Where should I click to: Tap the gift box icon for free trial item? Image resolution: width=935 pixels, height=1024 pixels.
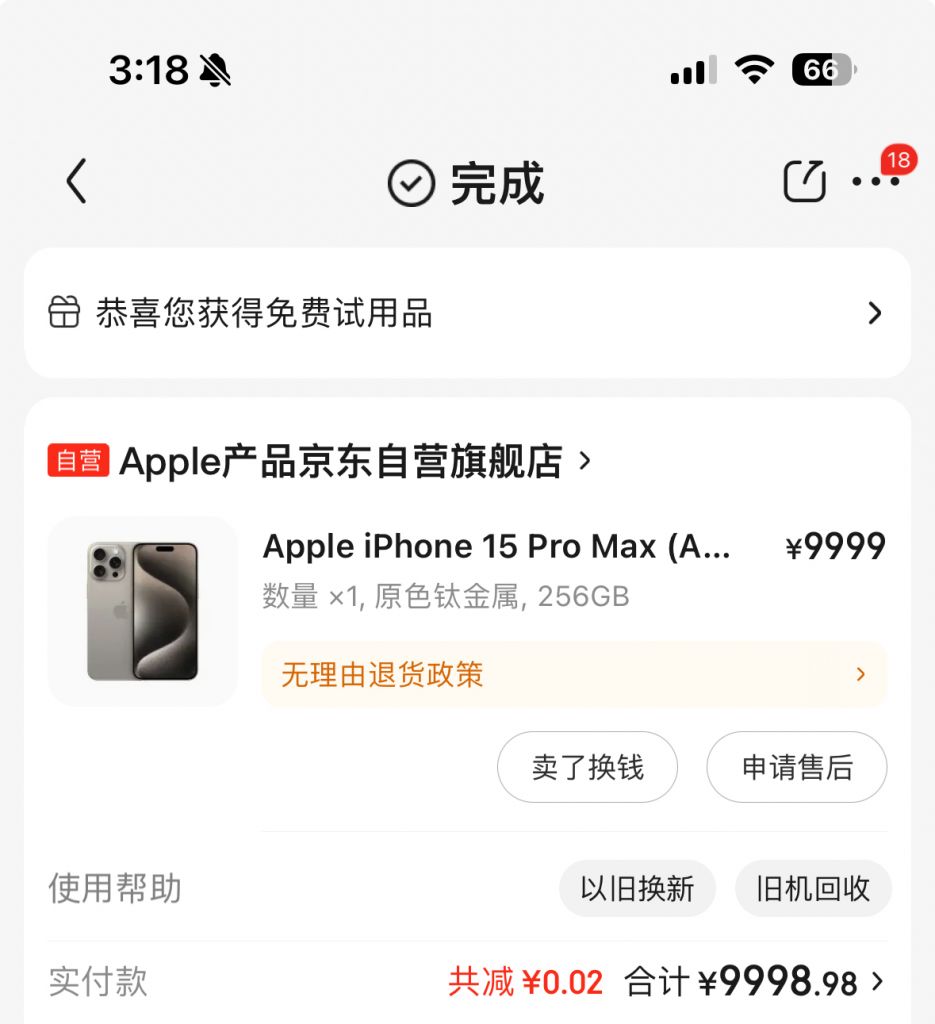65,312
